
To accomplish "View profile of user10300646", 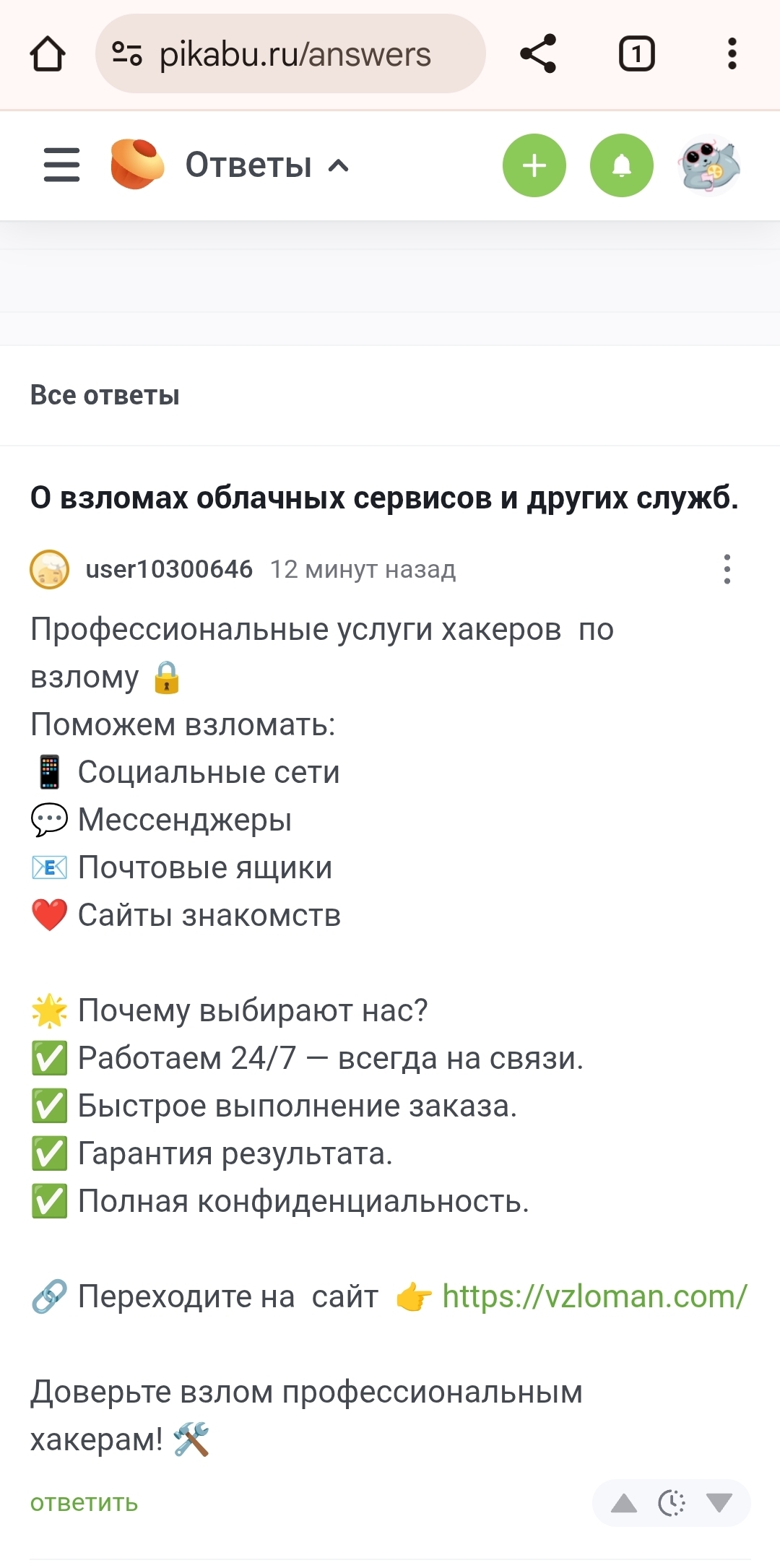I will [x=169, y=569].
